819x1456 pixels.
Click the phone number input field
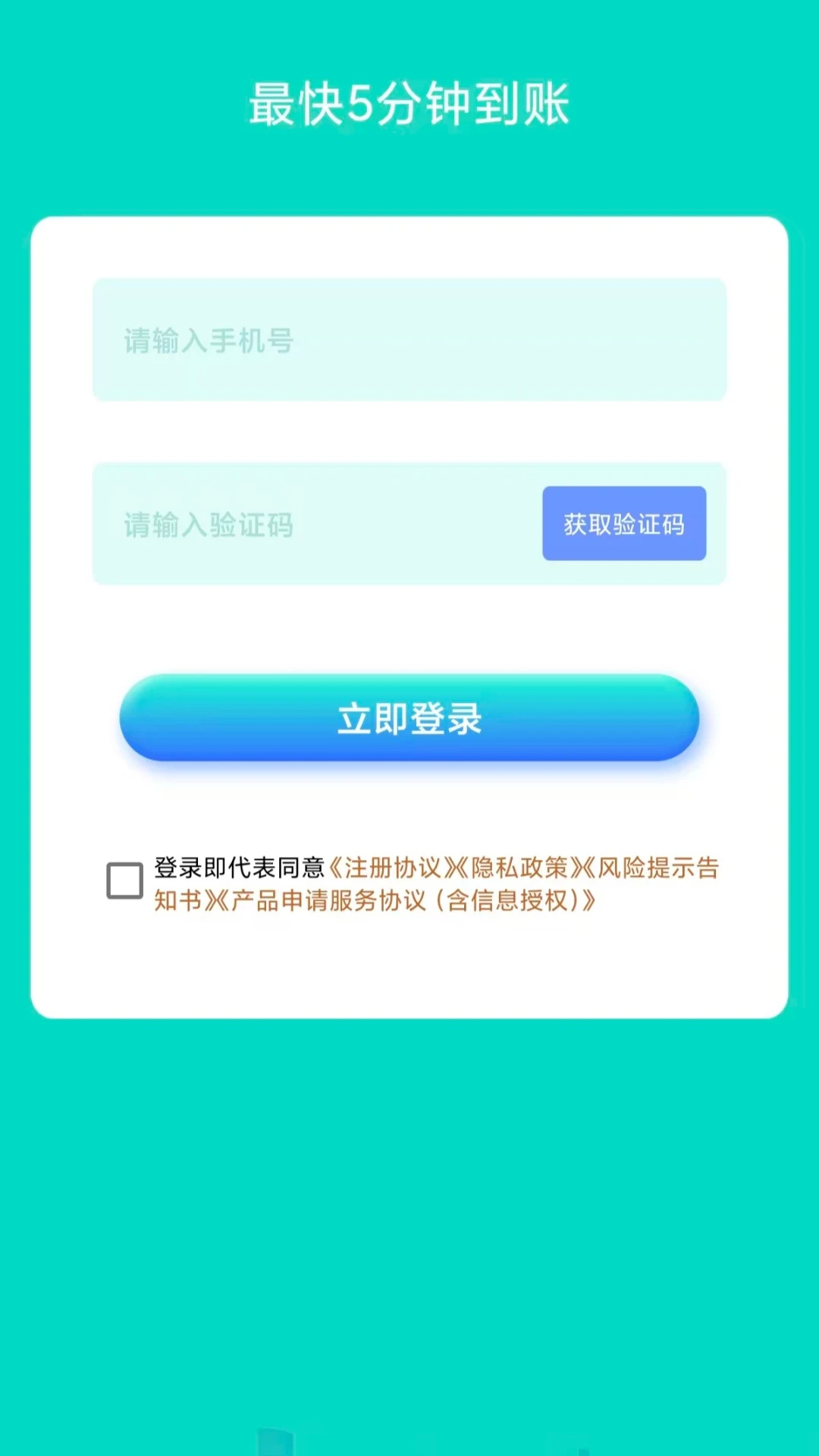coord(409,341)
